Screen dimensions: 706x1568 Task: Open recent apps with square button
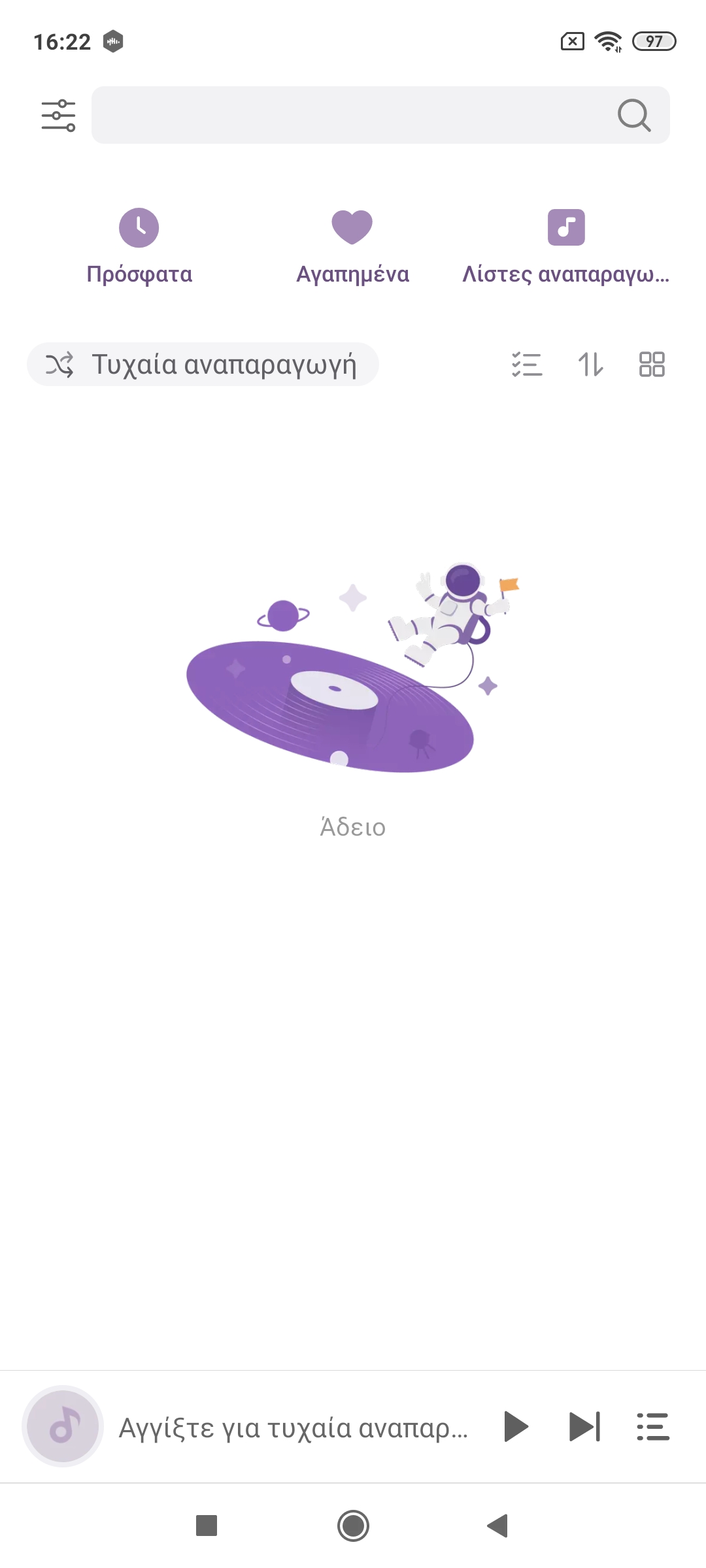(x=207, y=1526)
